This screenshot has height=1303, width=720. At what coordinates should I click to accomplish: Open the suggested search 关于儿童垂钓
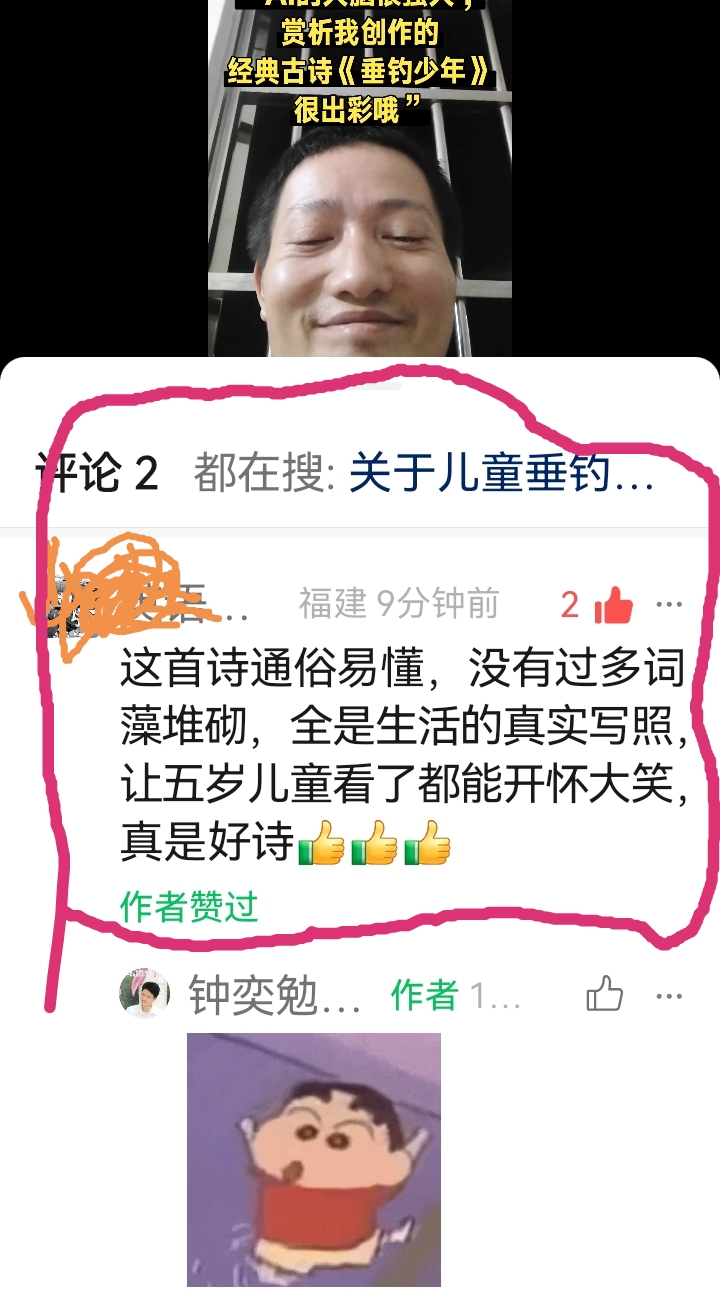coord(500,474)
